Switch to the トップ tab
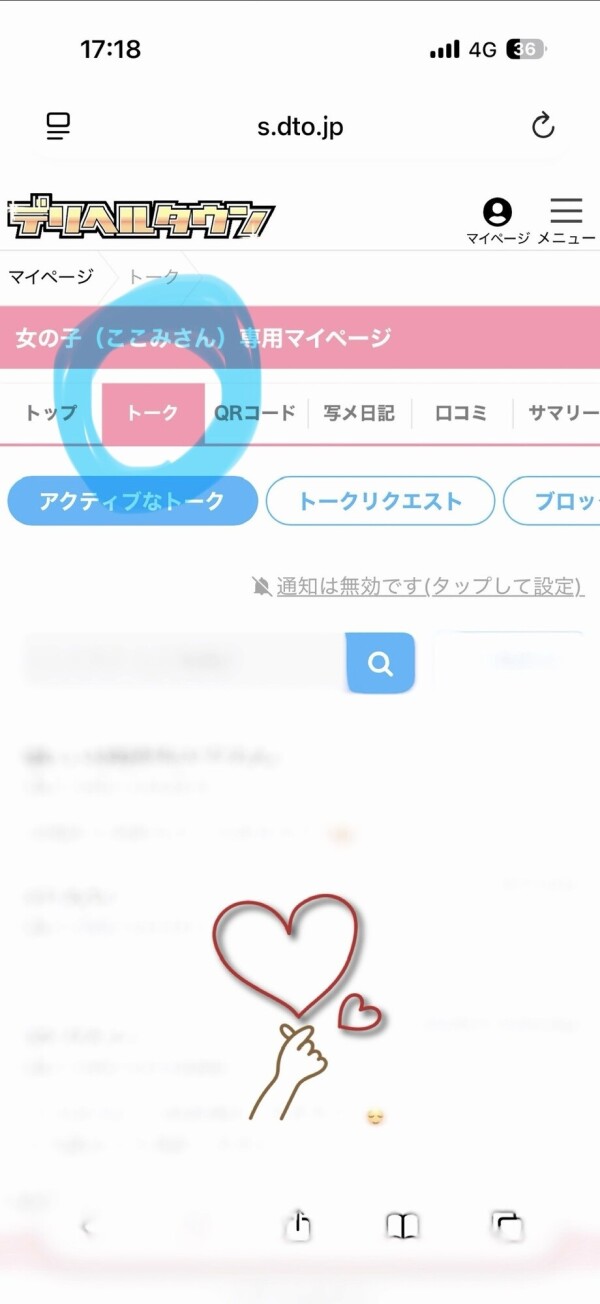600x1304 pixels. click(x=51, y=413)
